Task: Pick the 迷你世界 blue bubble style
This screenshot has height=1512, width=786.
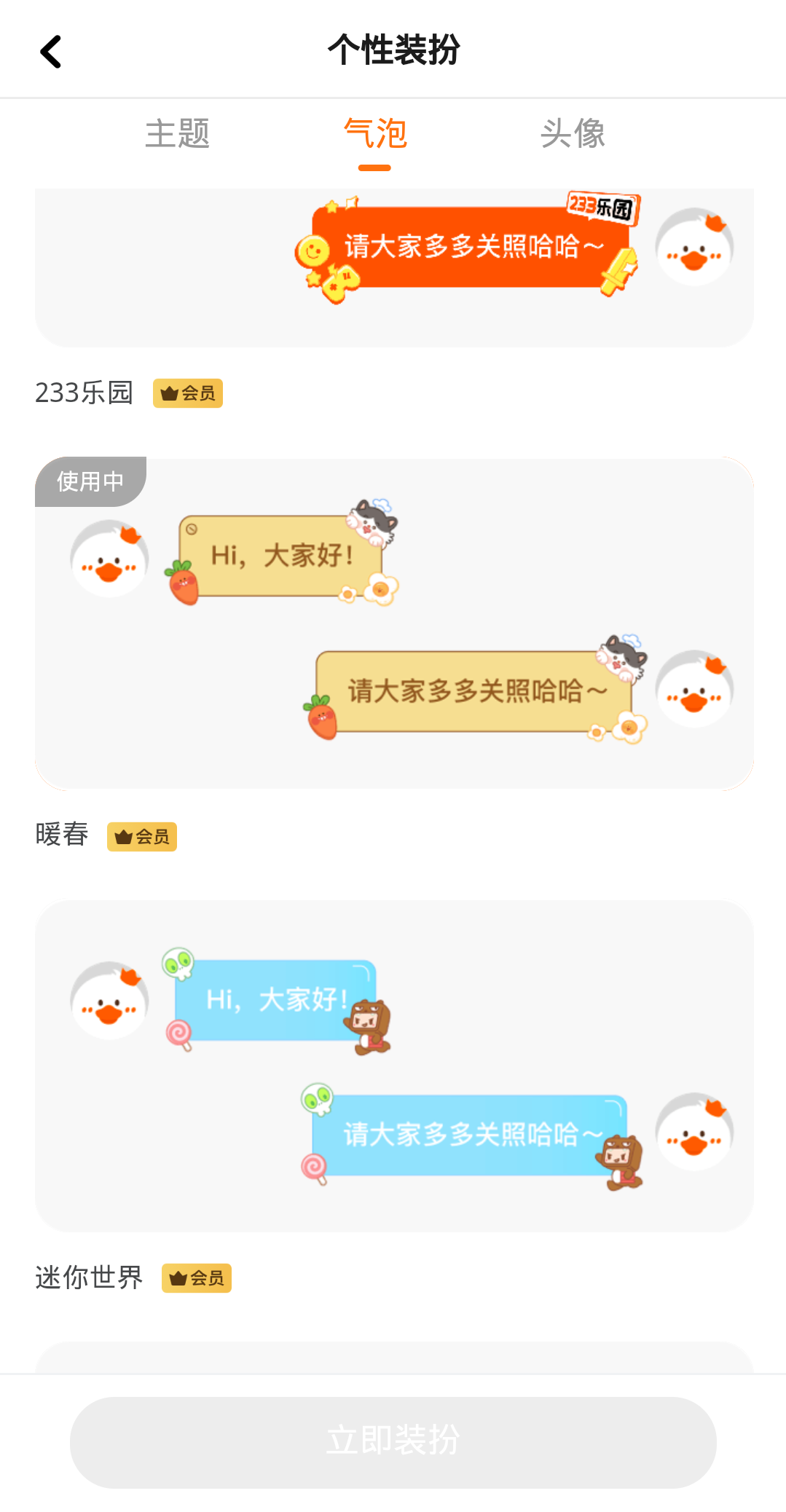Action: point(393,1066)
